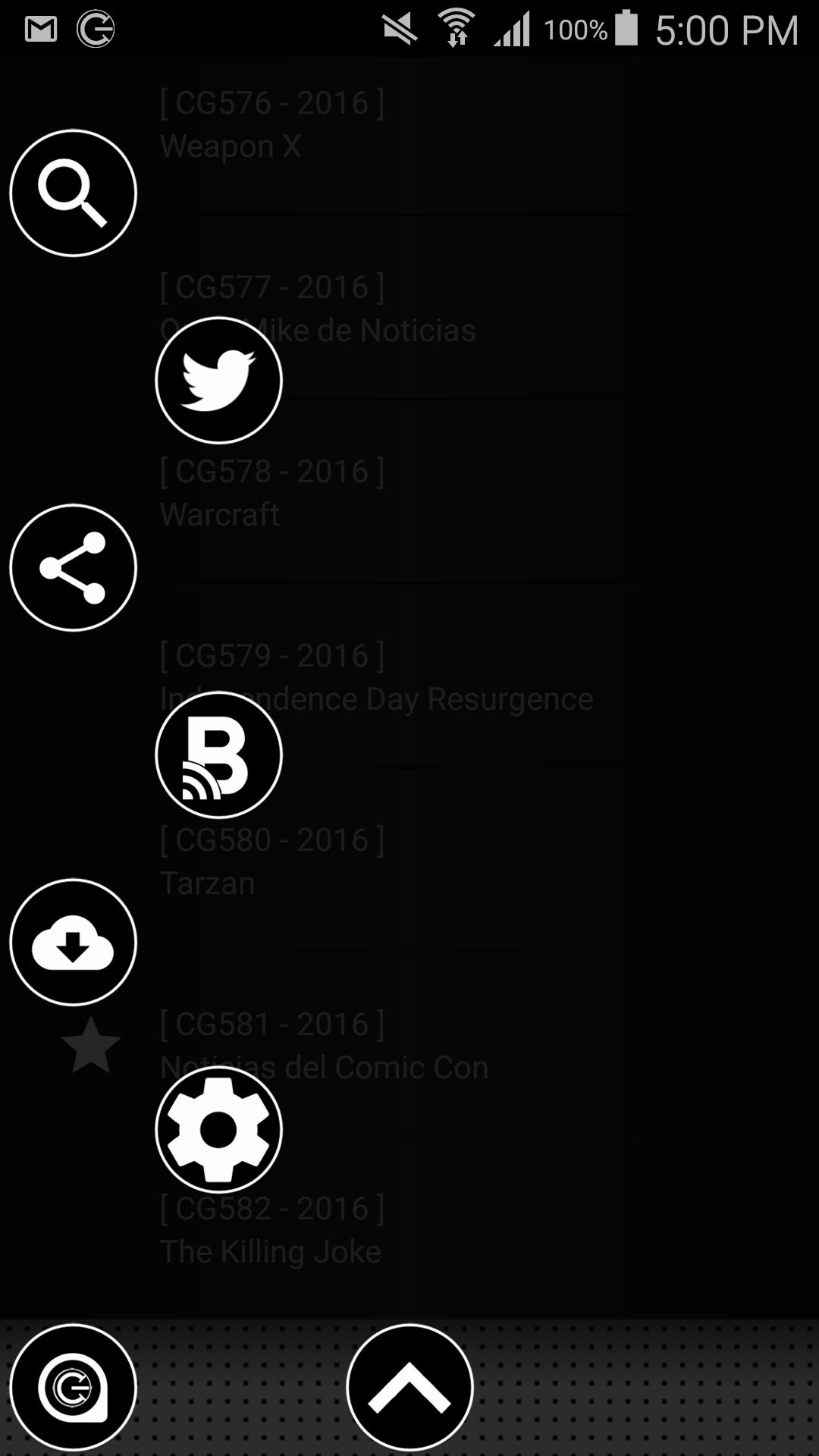Collapse the menu with the up chevron
This screenshot has width=819, height=1456.
click(x=409, y=1387)
